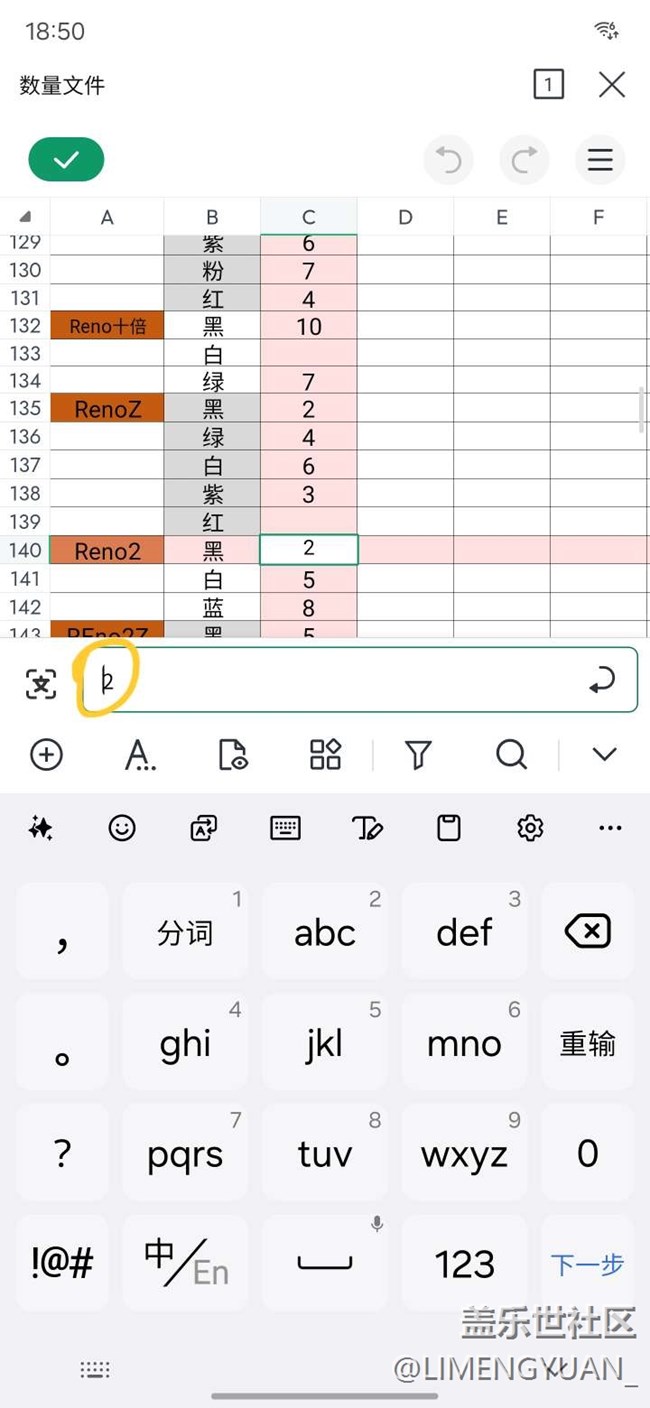Redo the last action

[x=524, y=160]
